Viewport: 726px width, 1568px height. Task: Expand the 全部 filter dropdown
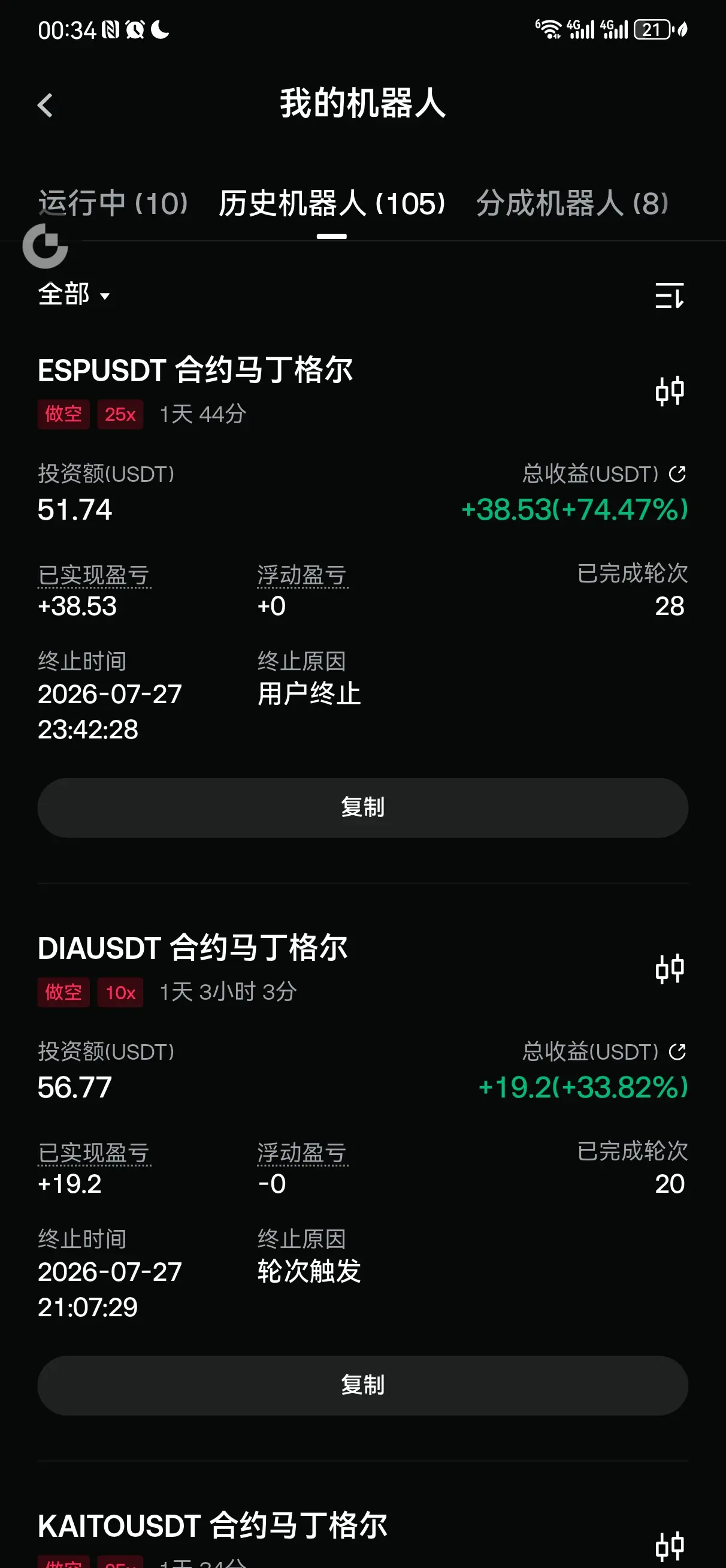coord(74,295)
